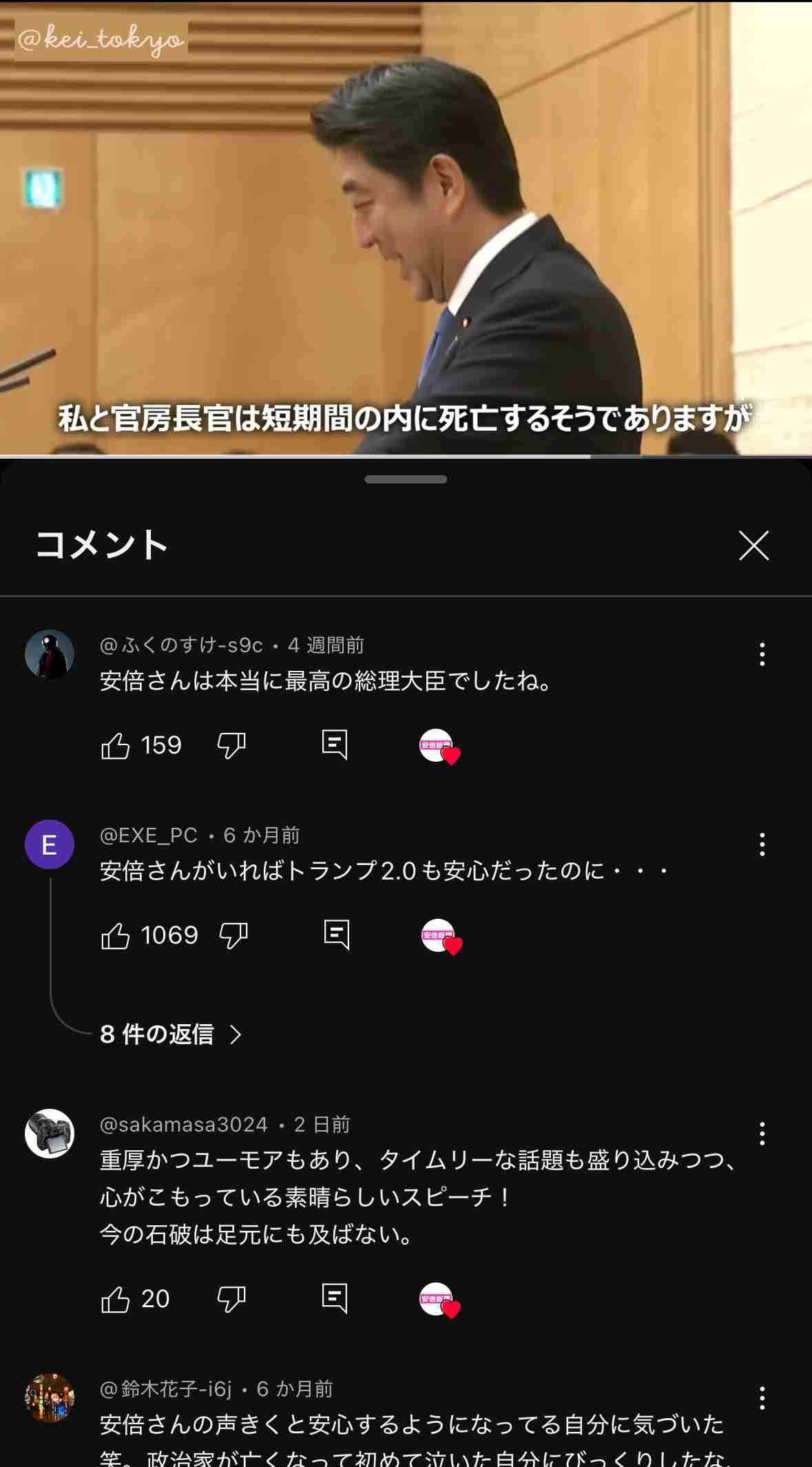
Task: Like the comment by @sakamasa3024
Action: tap(116, 1299)
